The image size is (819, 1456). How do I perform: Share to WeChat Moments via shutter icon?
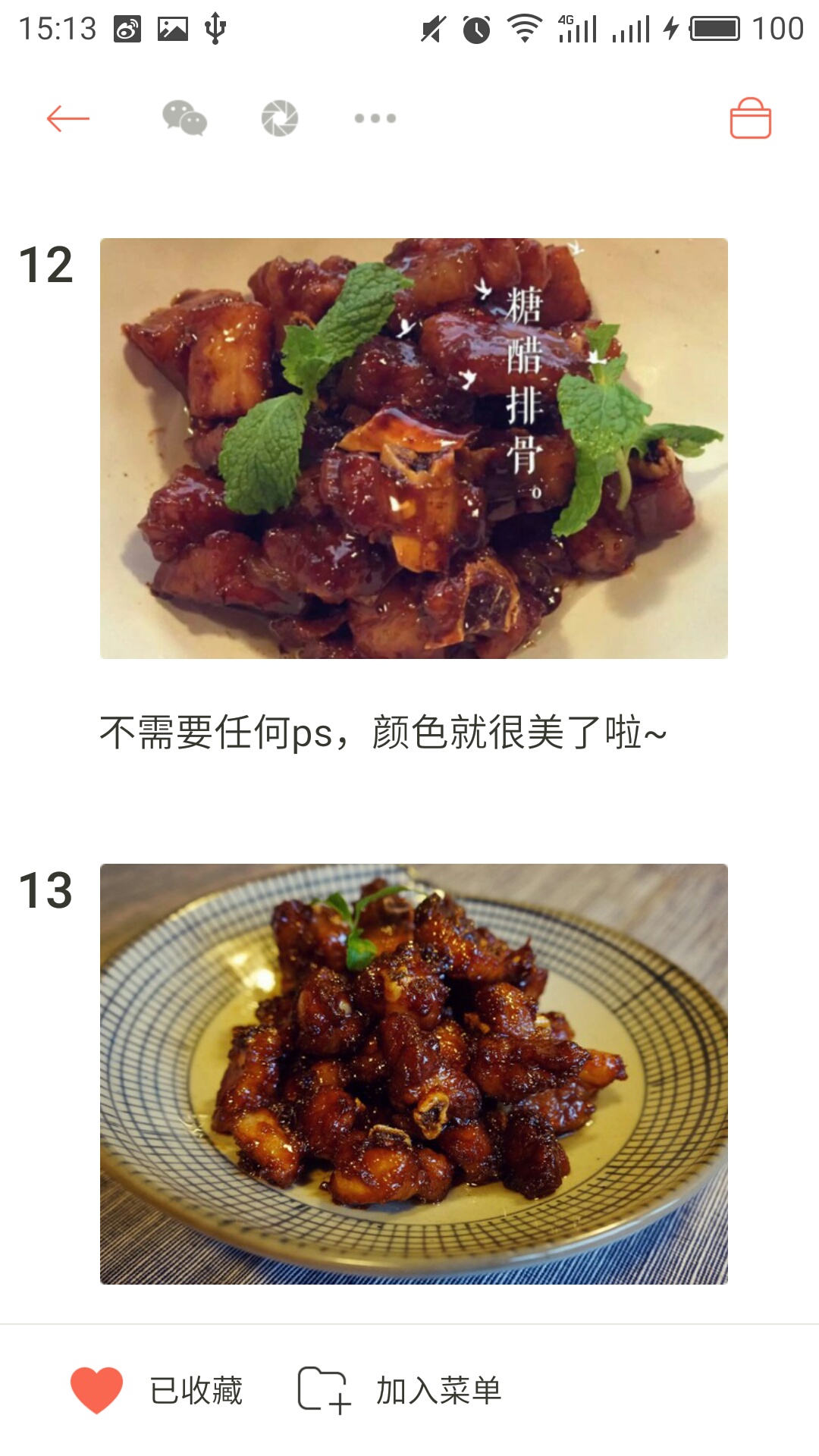[280, 118]
